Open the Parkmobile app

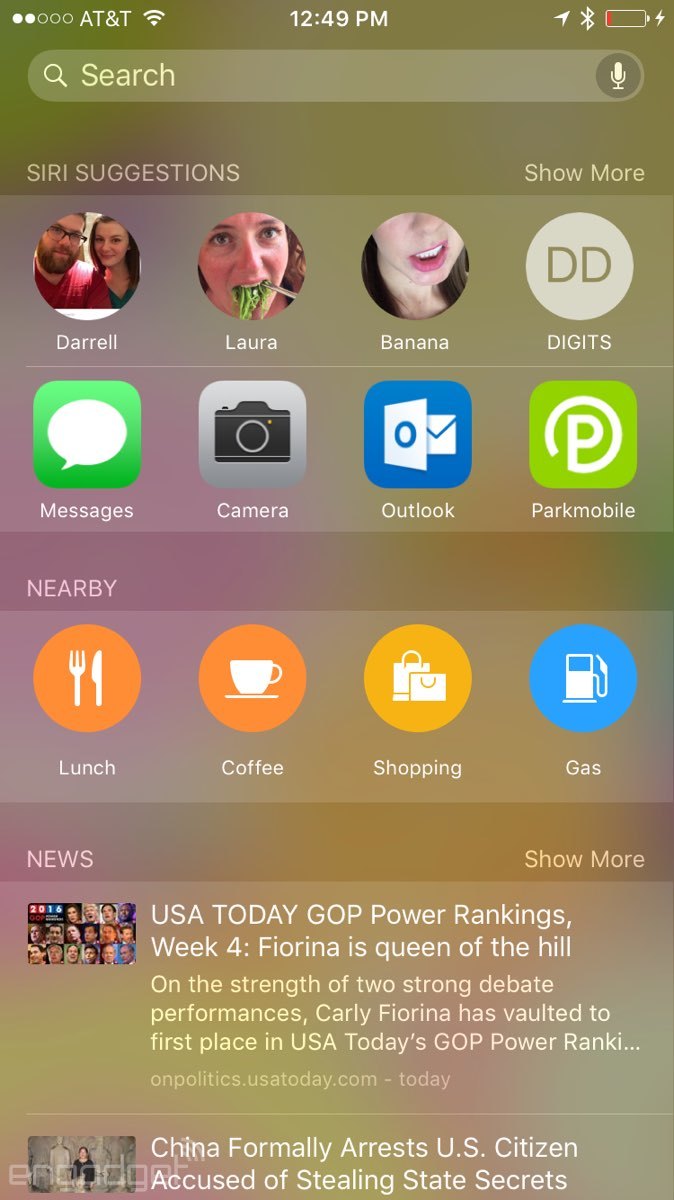tap(583, 434)
